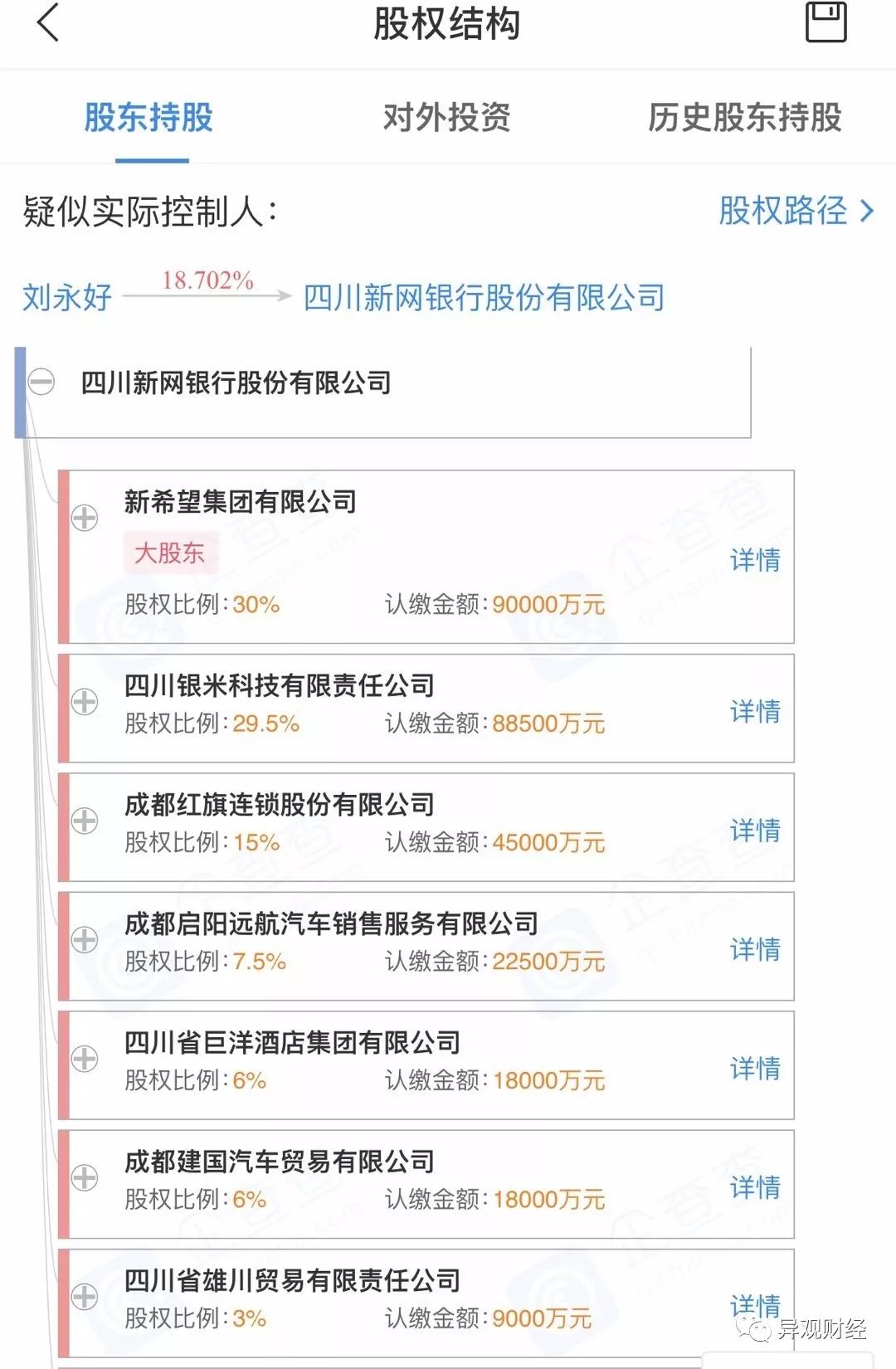896x1369 pixels.
Task: Expand the 成都建国汽车贸易有限公司 node
Action: click(85, 1177)
